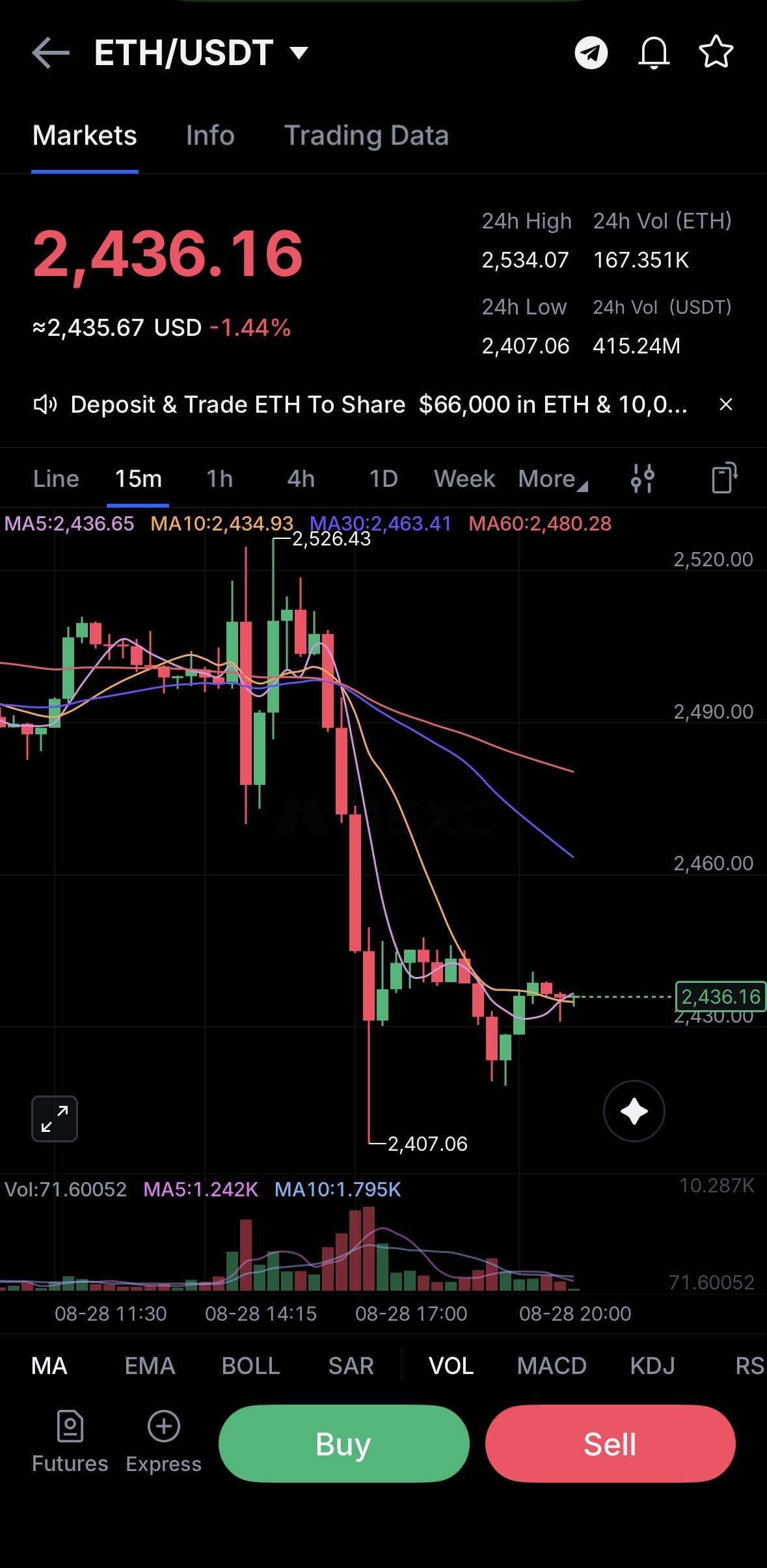Expand chart to fullscreen
This screenshot has height=1568, width=767.
point(55,1119)
